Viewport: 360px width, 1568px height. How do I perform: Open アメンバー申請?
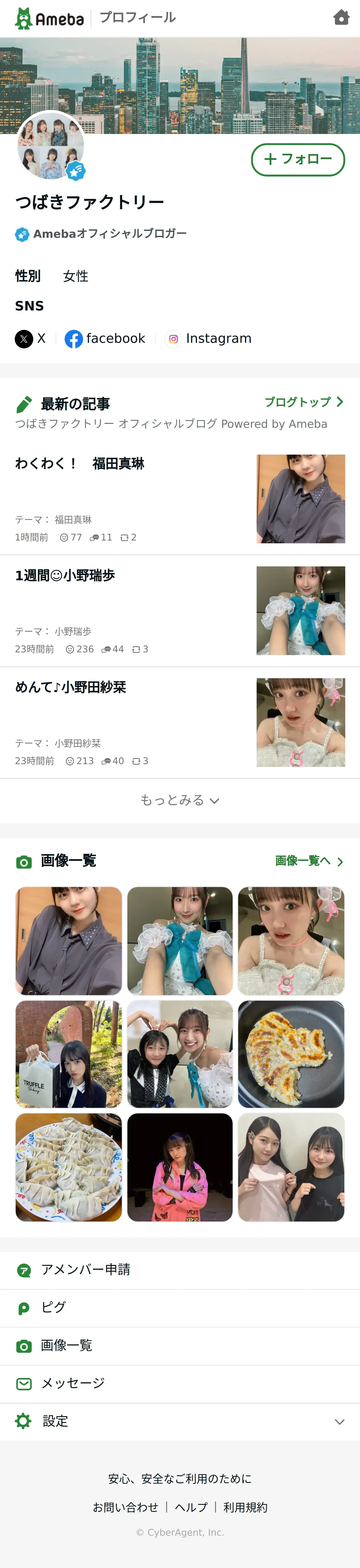pos(180,1270)
